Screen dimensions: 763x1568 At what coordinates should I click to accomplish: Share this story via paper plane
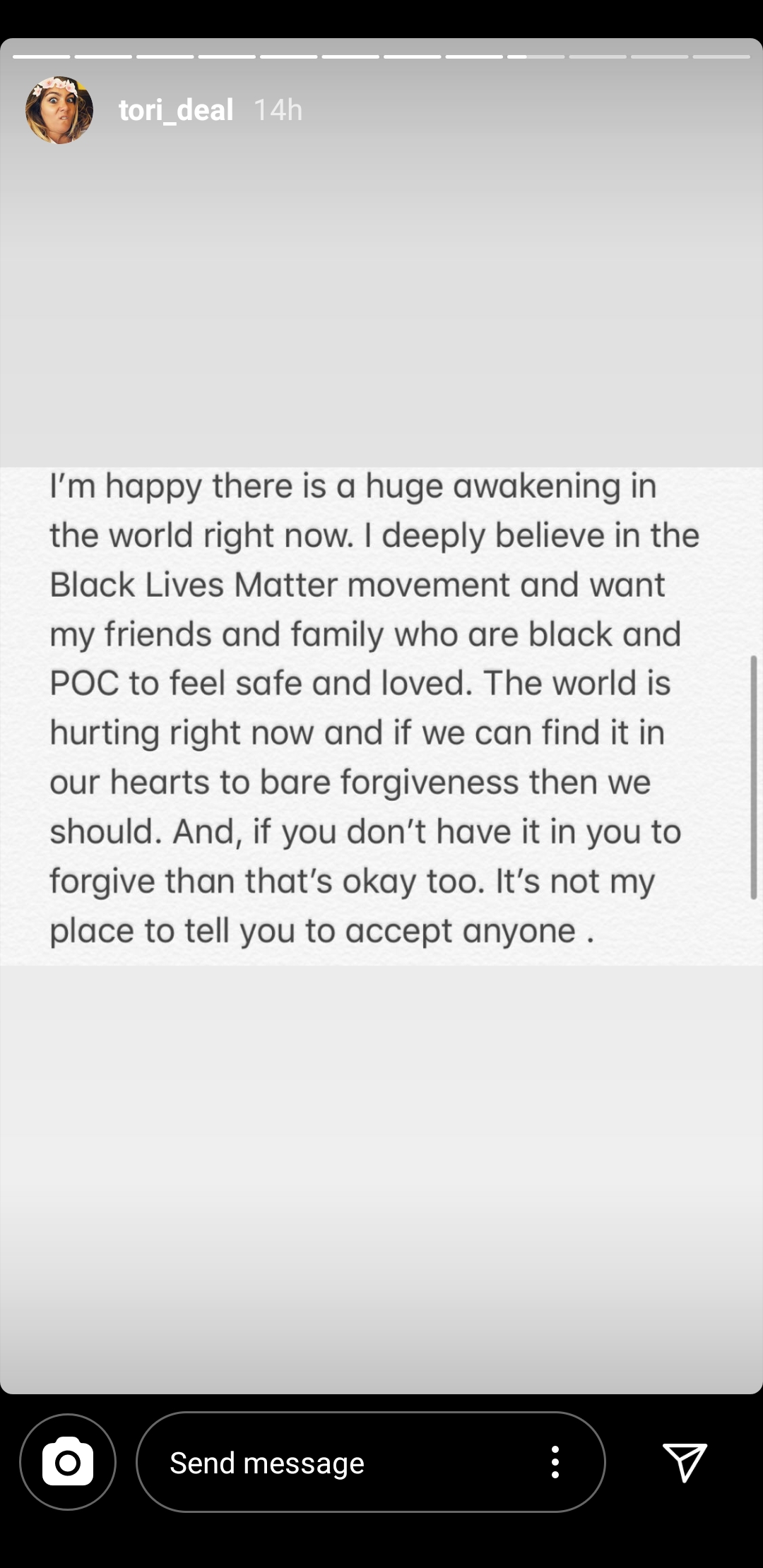(685, 1462)
